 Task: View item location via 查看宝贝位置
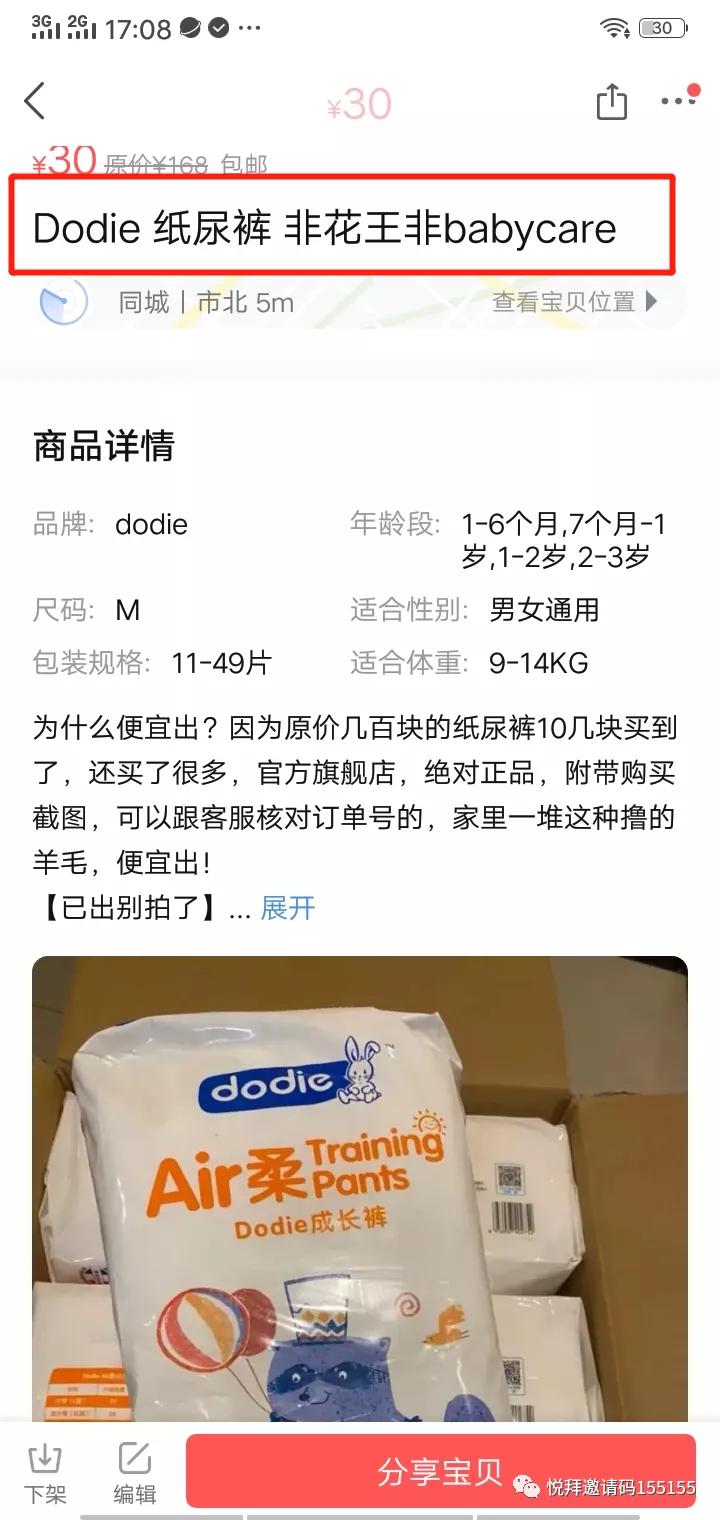click(x=574, y=301)
